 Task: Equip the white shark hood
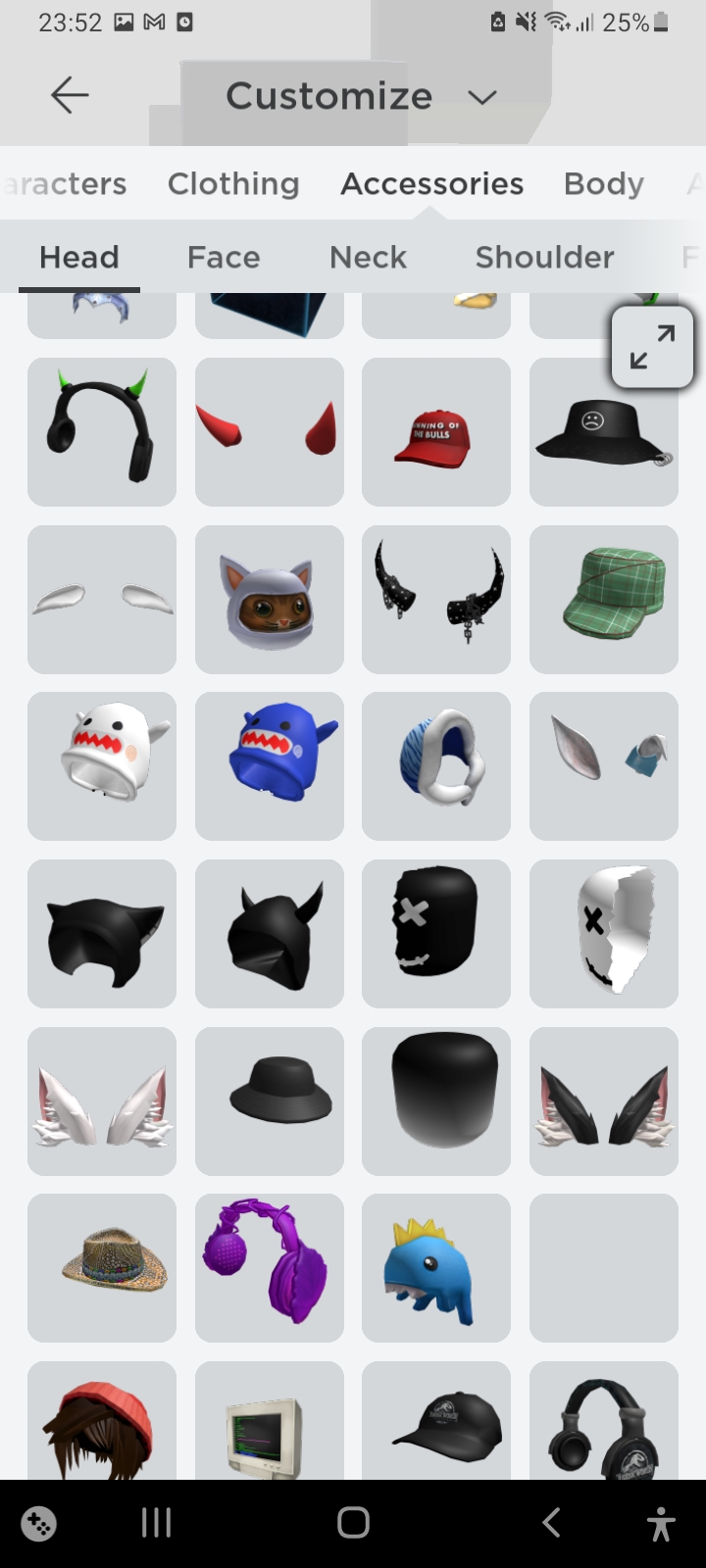point(102,766)
